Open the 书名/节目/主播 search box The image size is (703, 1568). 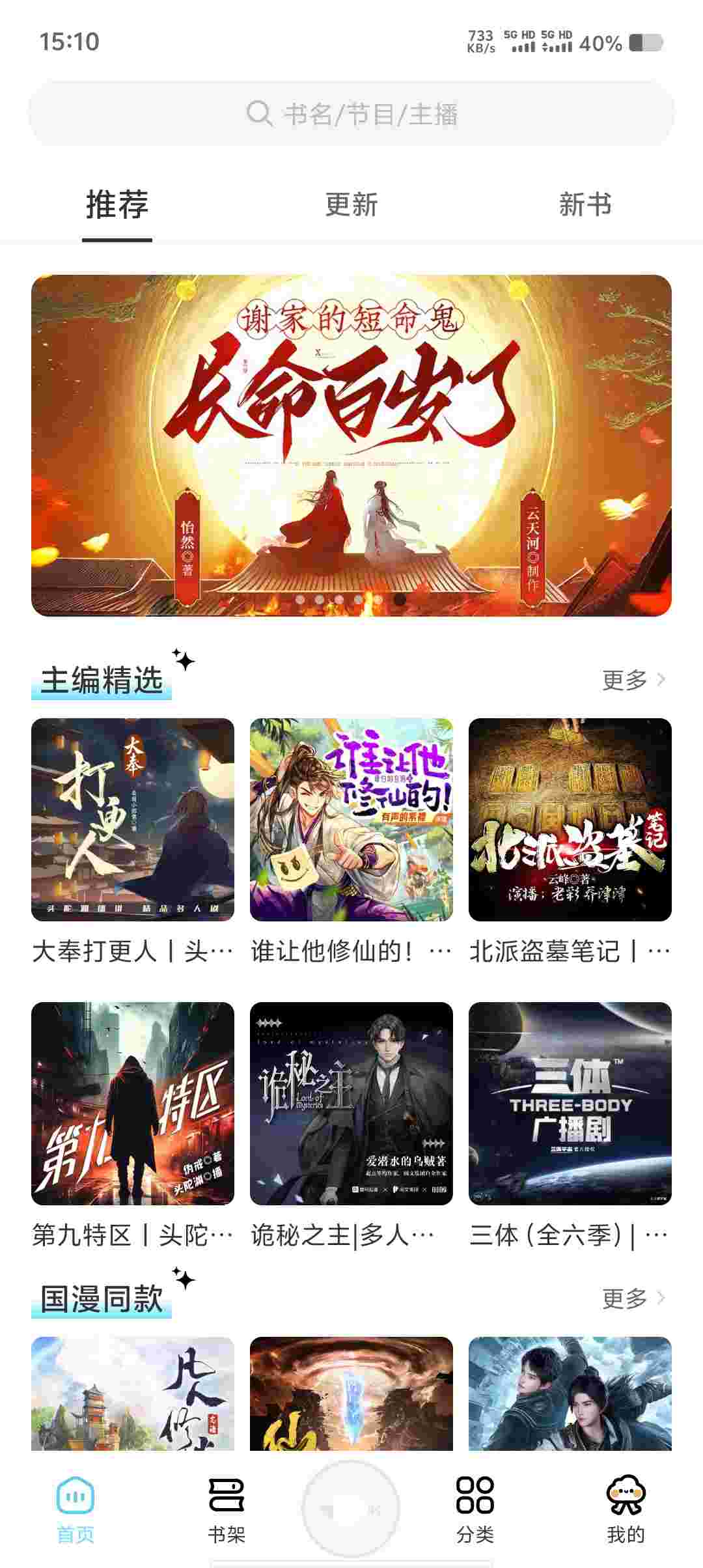[351, 114]
